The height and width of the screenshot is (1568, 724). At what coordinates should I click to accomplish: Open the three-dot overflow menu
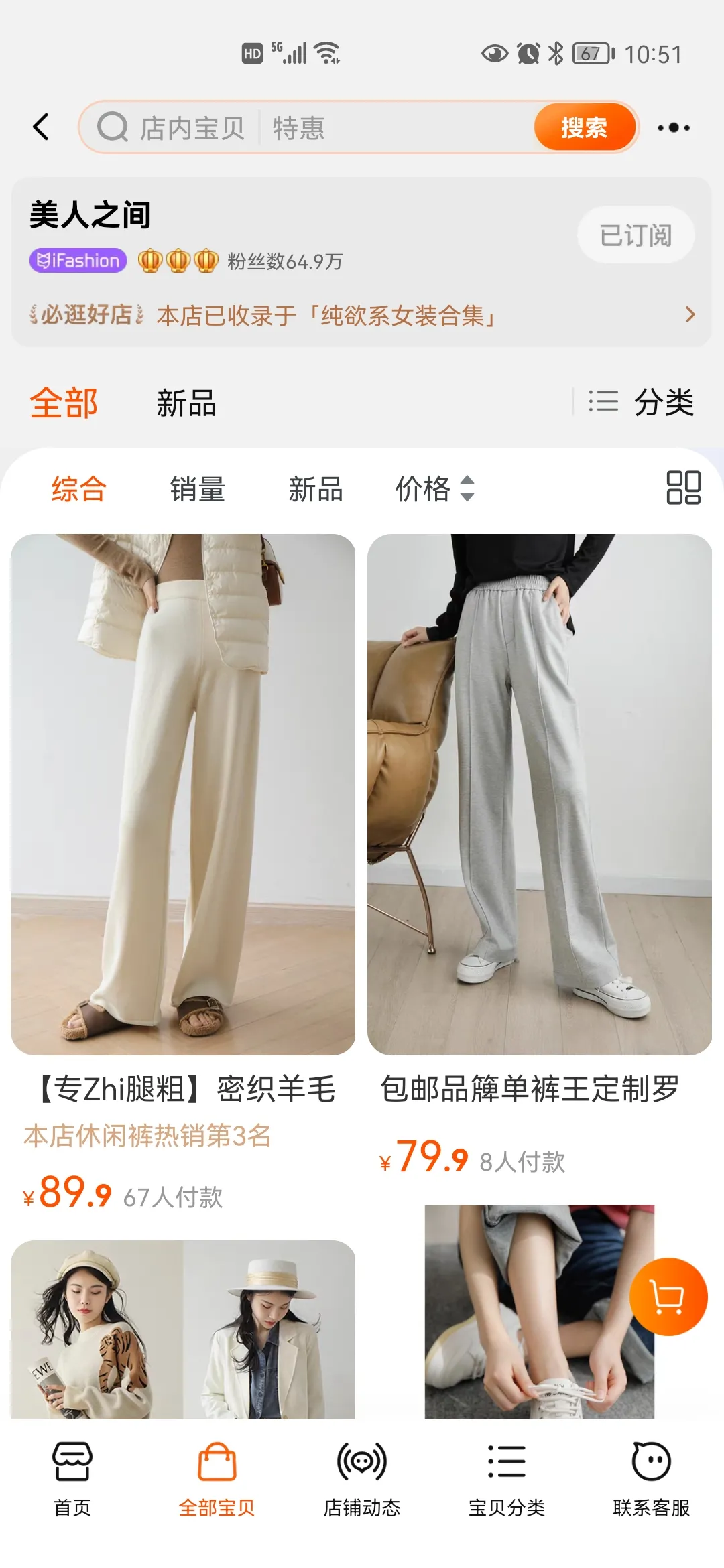pos(673,127)
